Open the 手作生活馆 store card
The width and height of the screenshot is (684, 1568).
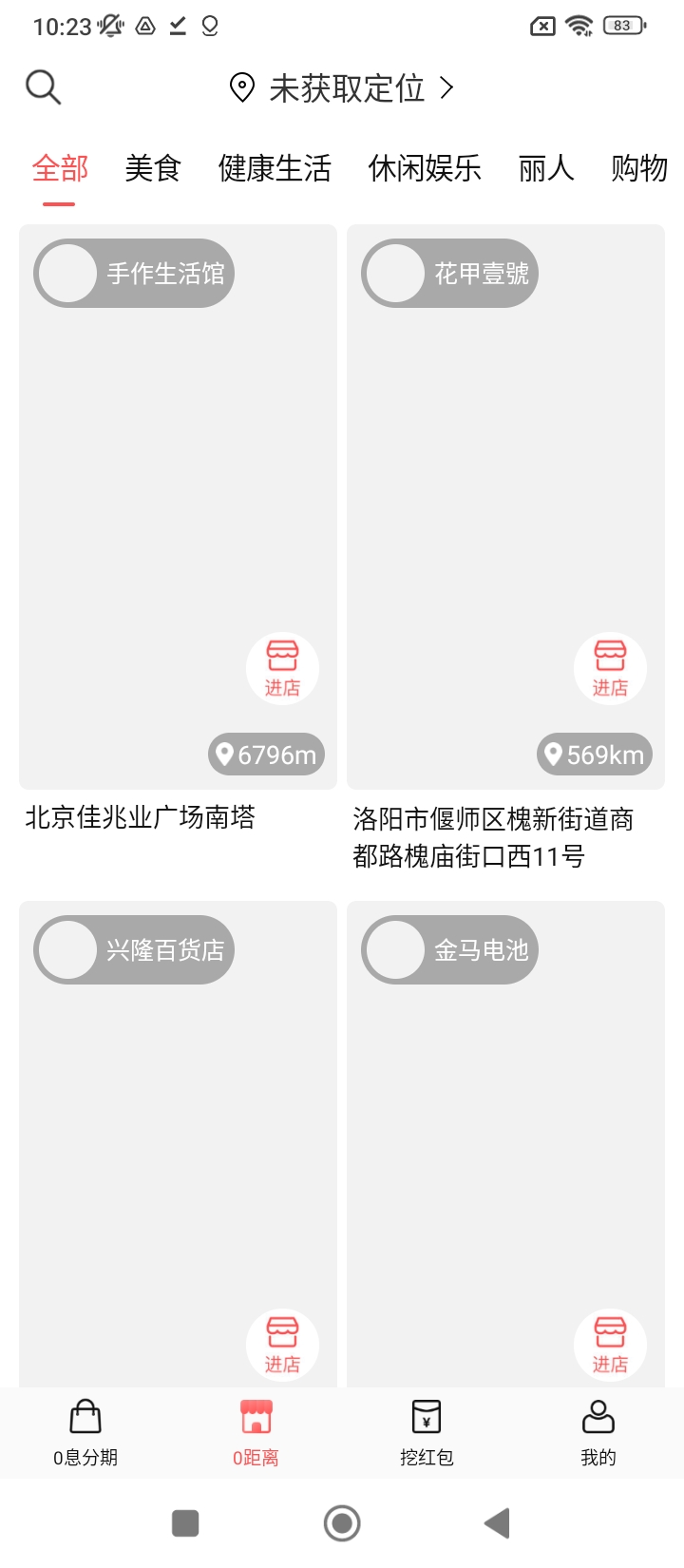pos(178,475)
